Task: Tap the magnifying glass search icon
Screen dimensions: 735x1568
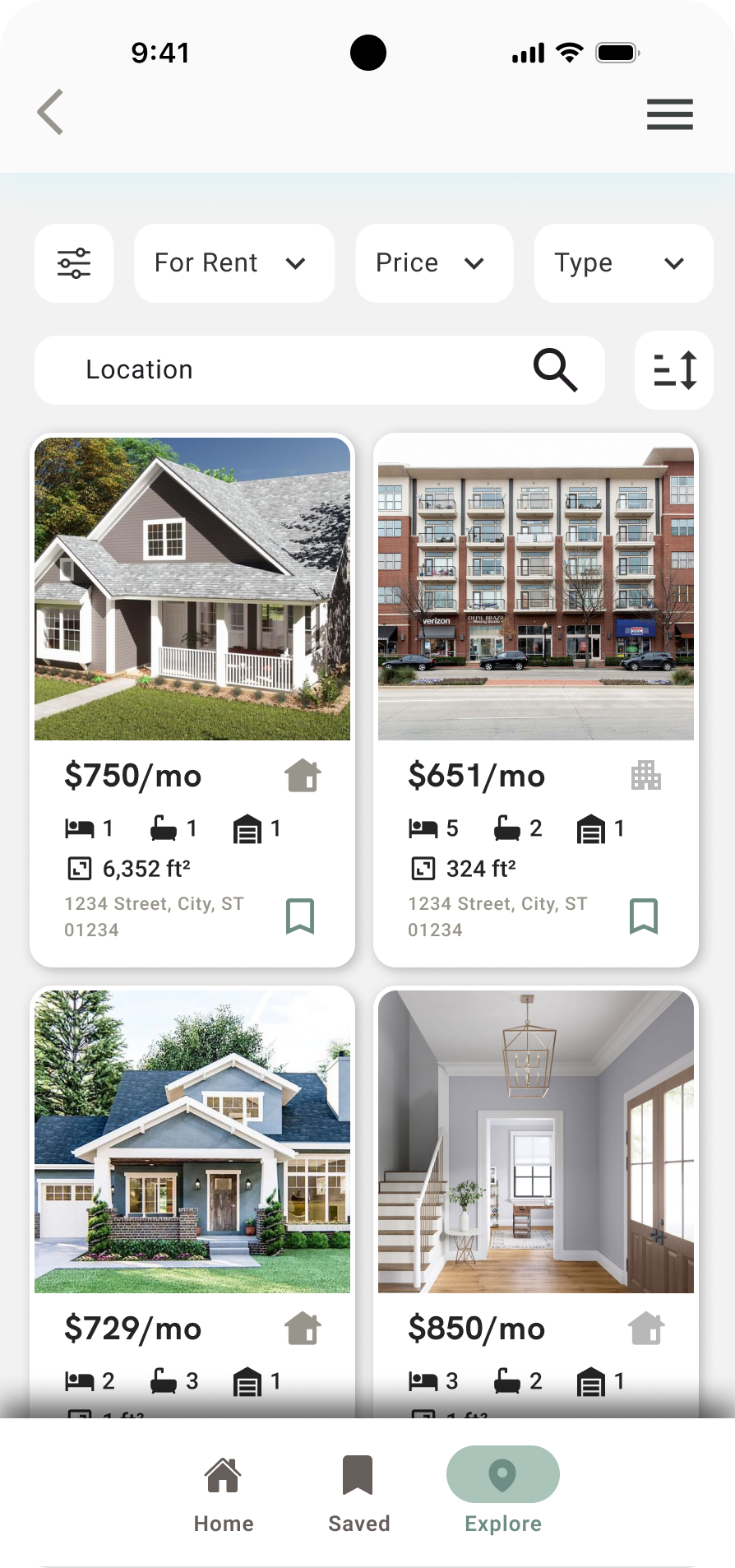Action: point(555,370)
